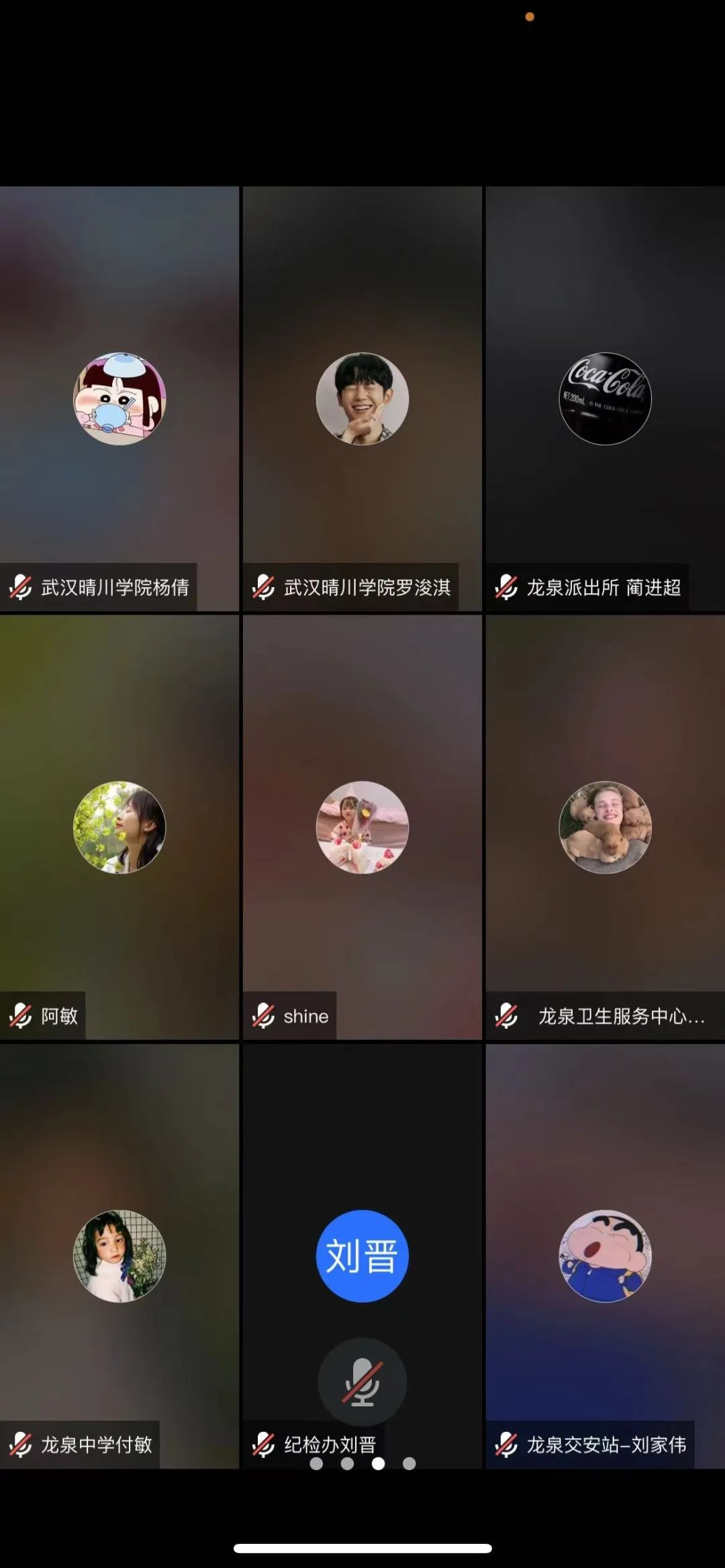Jump to the last page indicator dot
This screenshot has height=1568, width=725.
(409, 1463)
